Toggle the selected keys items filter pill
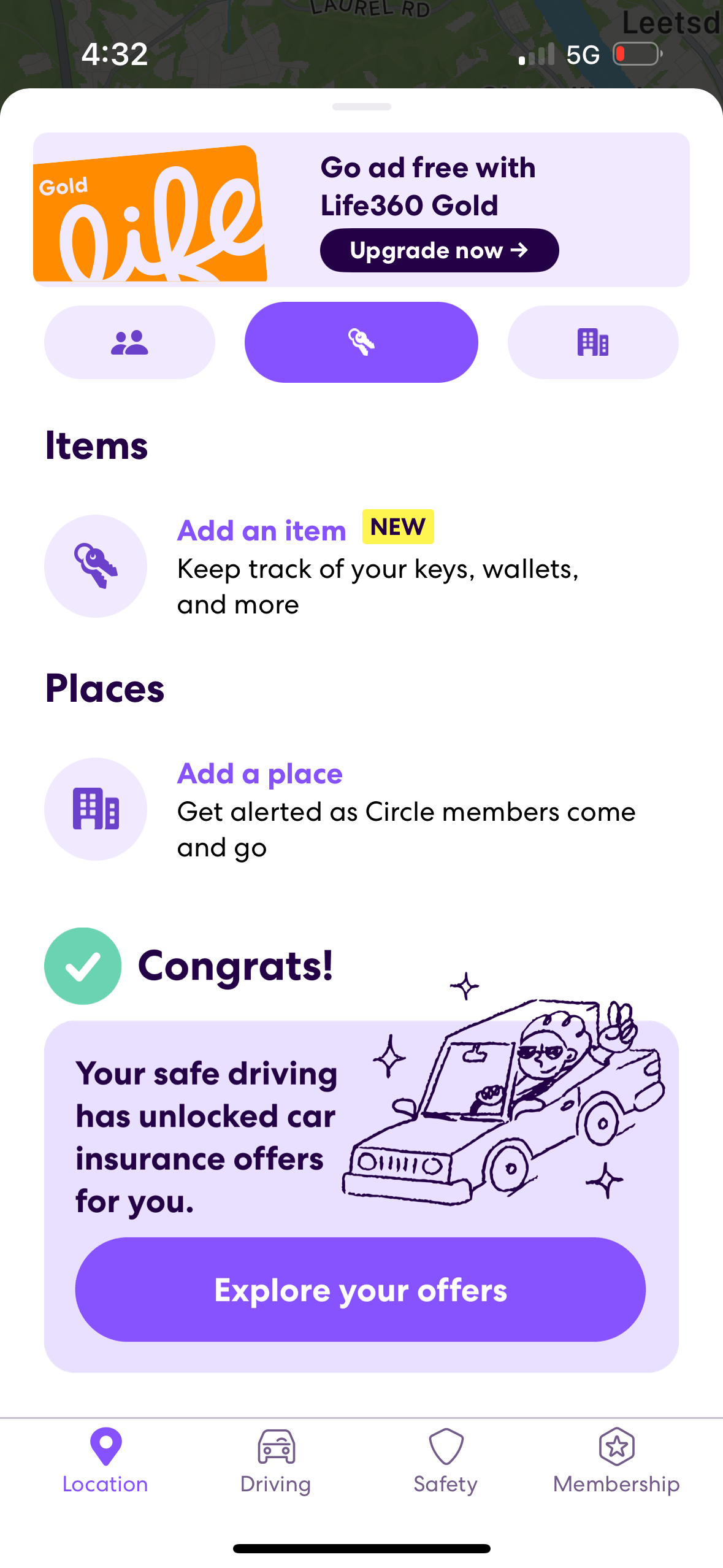 pyautogui.click(x=361, y=342)
